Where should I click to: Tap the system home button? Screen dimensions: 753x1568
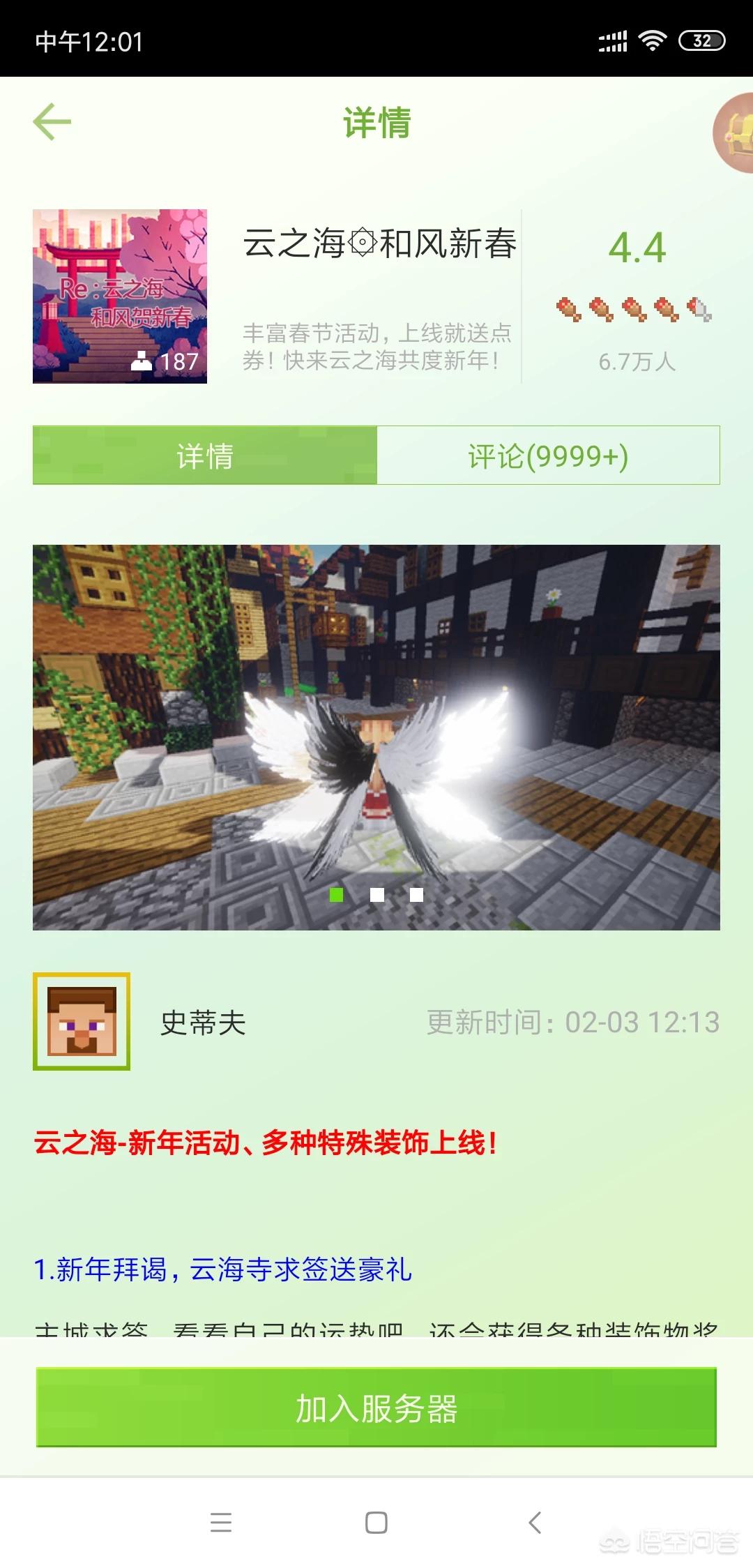[x=376, y=1522]
